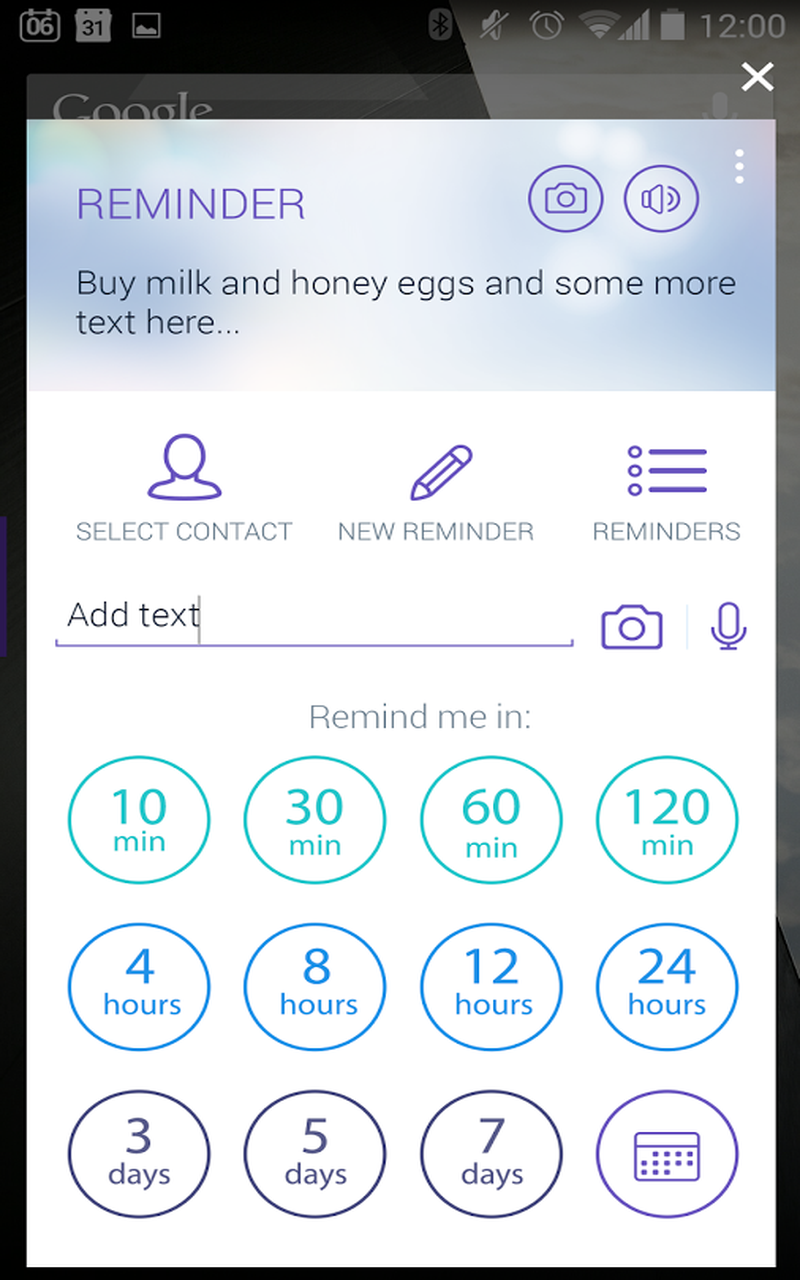Remind me in 60 min
The height and width of the screenshot is (1280, 800).
[x=491, y=821]
